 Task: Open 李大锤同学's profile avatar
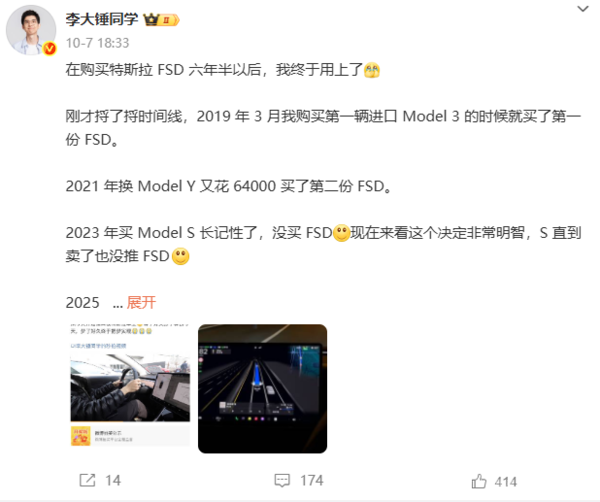tap(31, 29)
